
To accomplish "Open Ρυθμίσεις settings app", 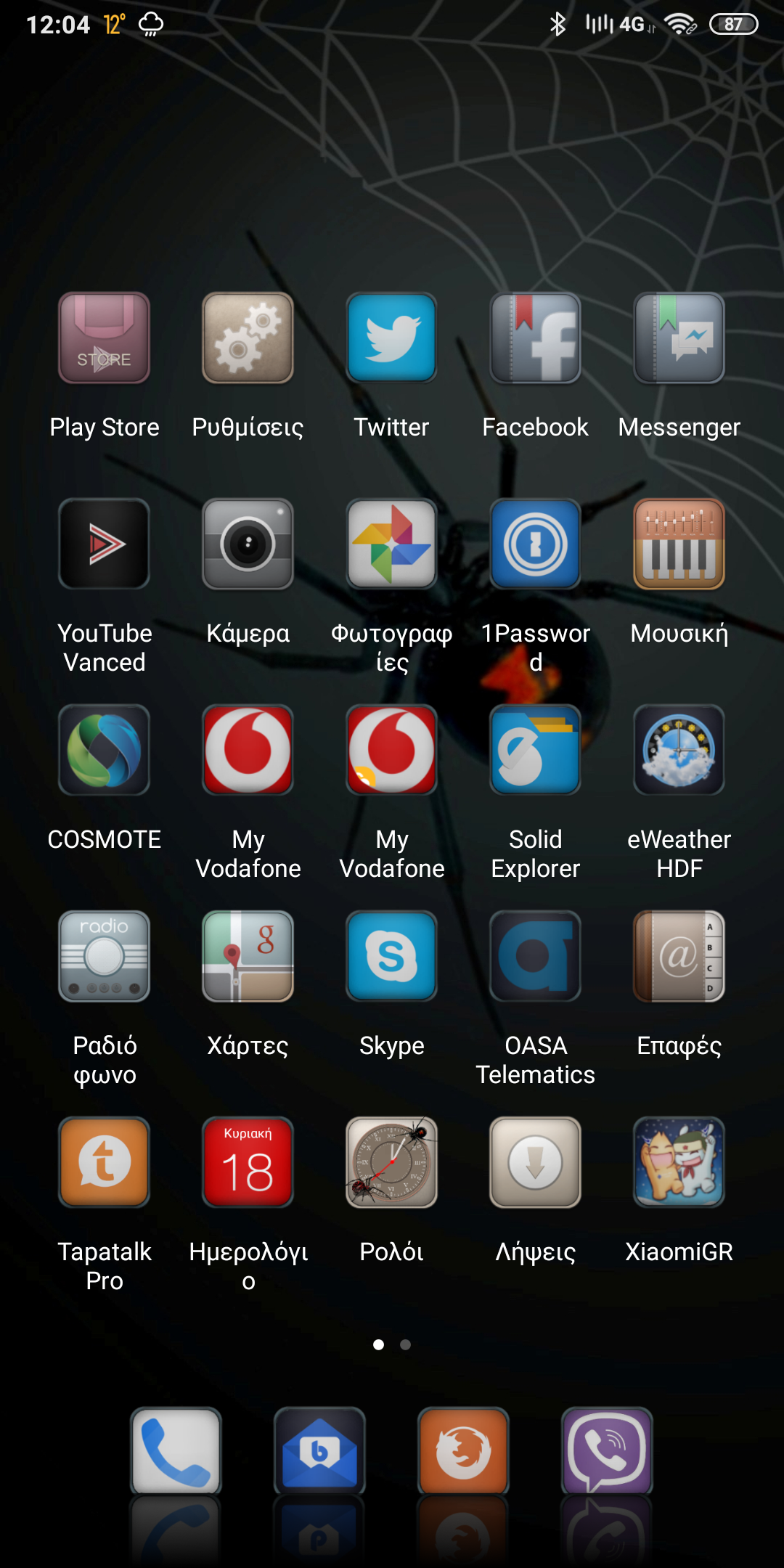I will coord(248,338).
